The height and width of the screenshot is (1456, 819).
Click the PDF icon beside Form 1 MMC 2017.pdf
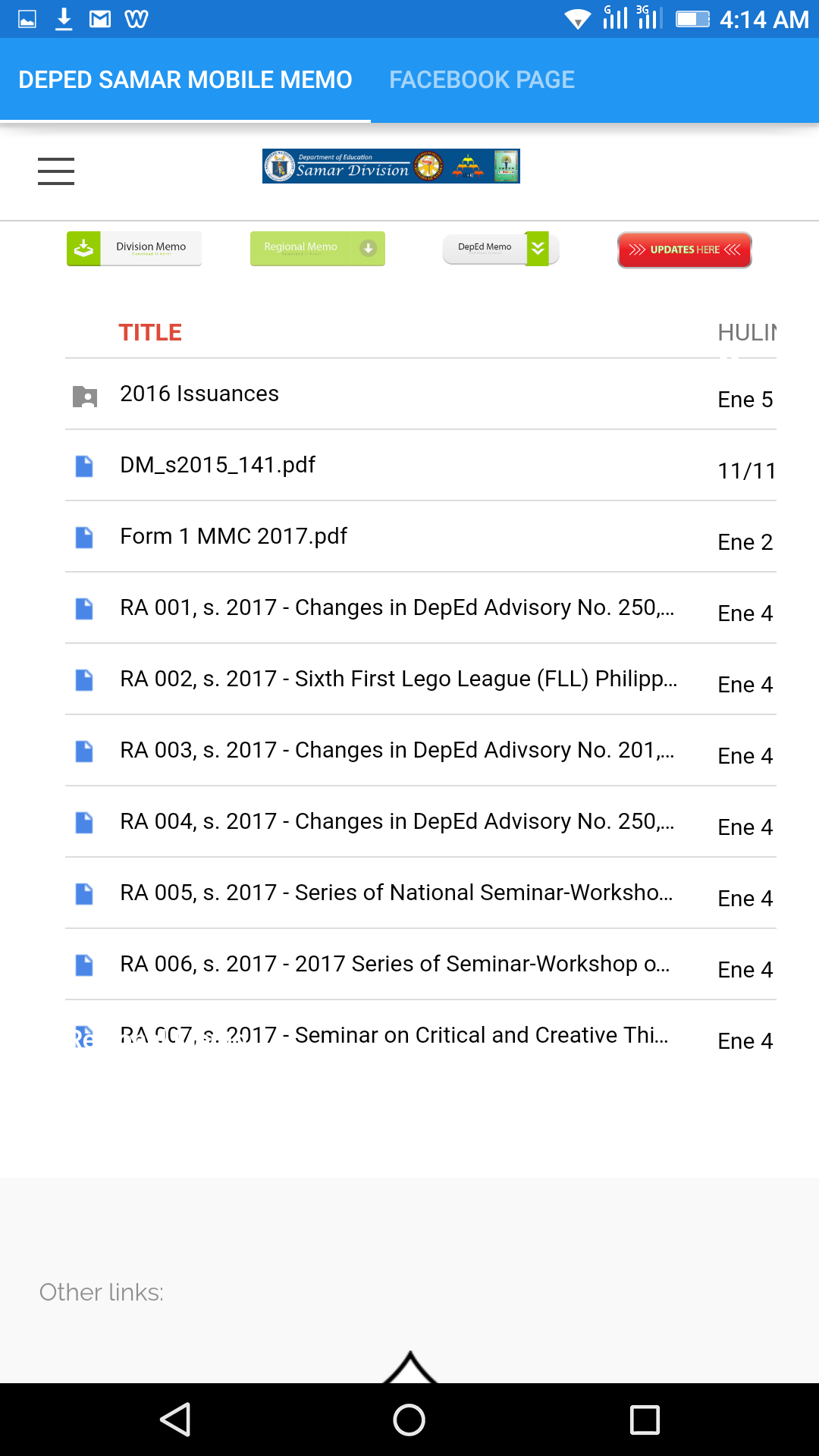(x=85, y=538)
